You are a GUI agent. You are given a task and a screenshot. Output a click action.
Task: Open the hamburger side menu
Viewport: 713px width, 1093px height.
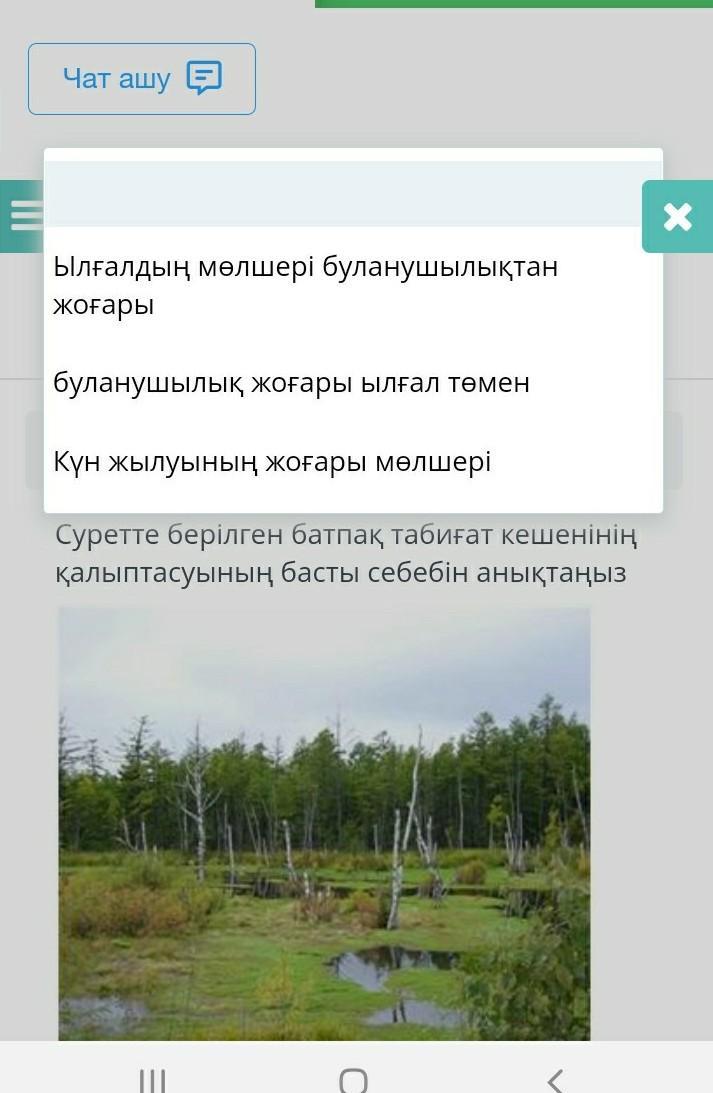pos(24,215)
